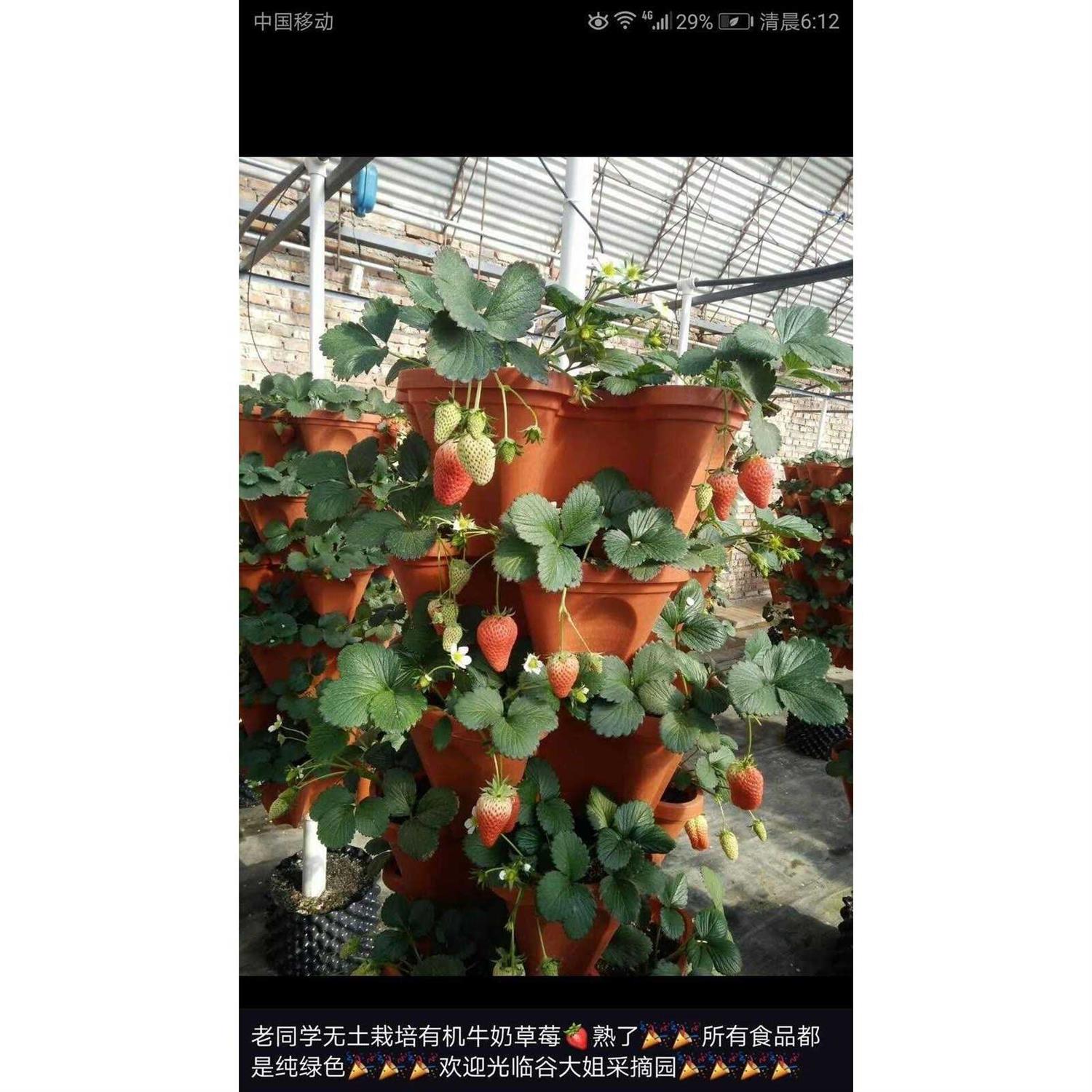The height and width of the screenshot is (1092, 1092).
Task: Open the post caption about 牛奶草莓
Action: [x=536, y=1051]
